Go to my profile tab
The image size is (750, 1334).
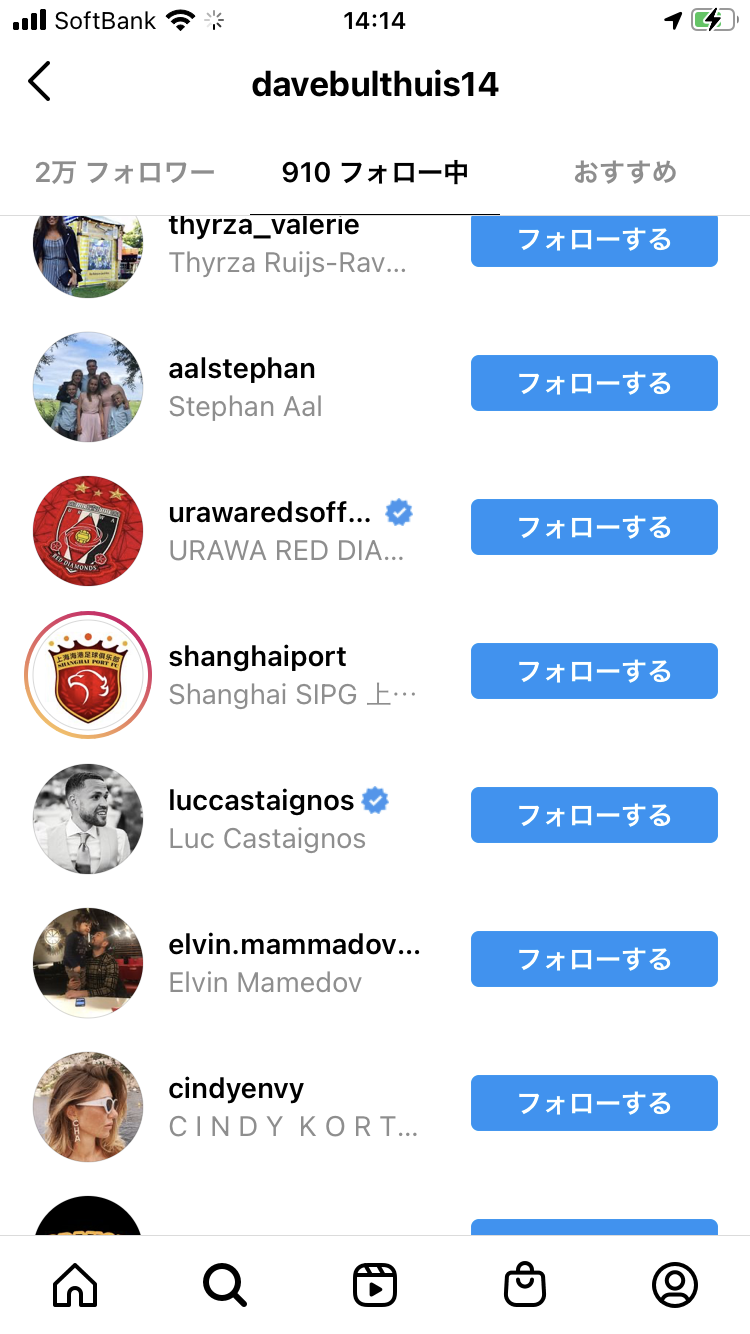(x=675, y=1285)
